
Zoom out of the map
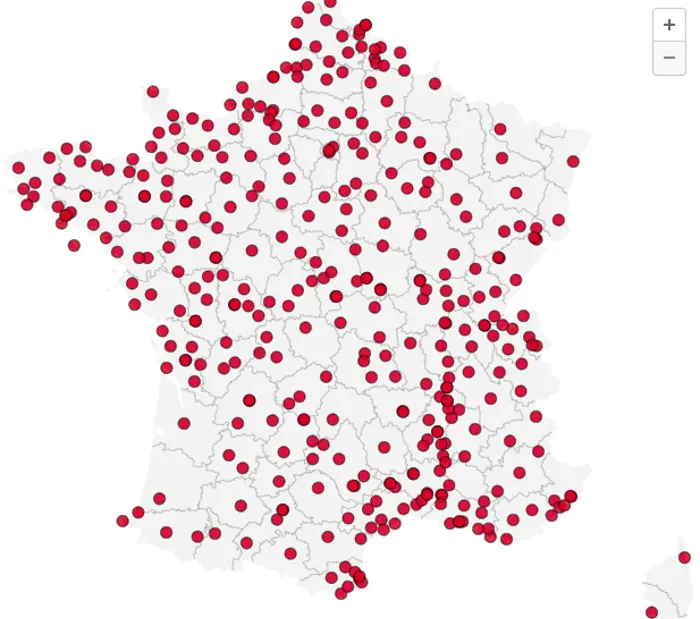pyautogui.click(x=669, y=58)
